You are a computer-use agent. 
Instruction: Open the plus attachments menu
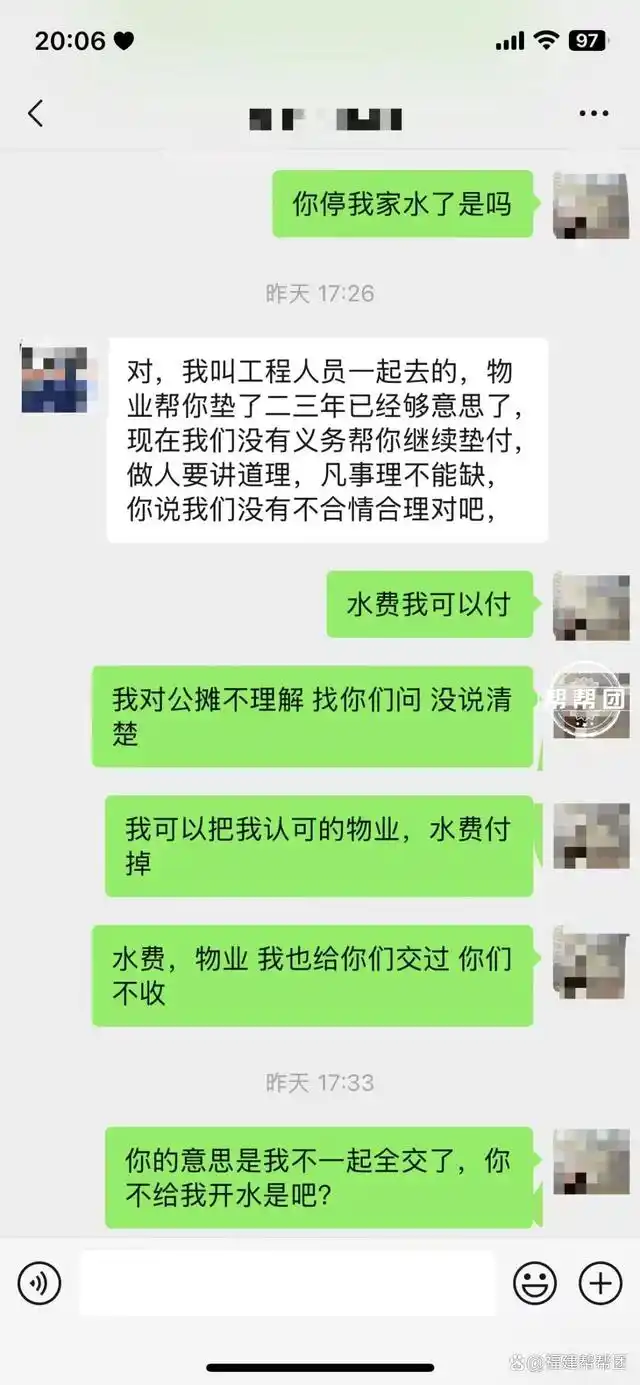click(600, 1283)
